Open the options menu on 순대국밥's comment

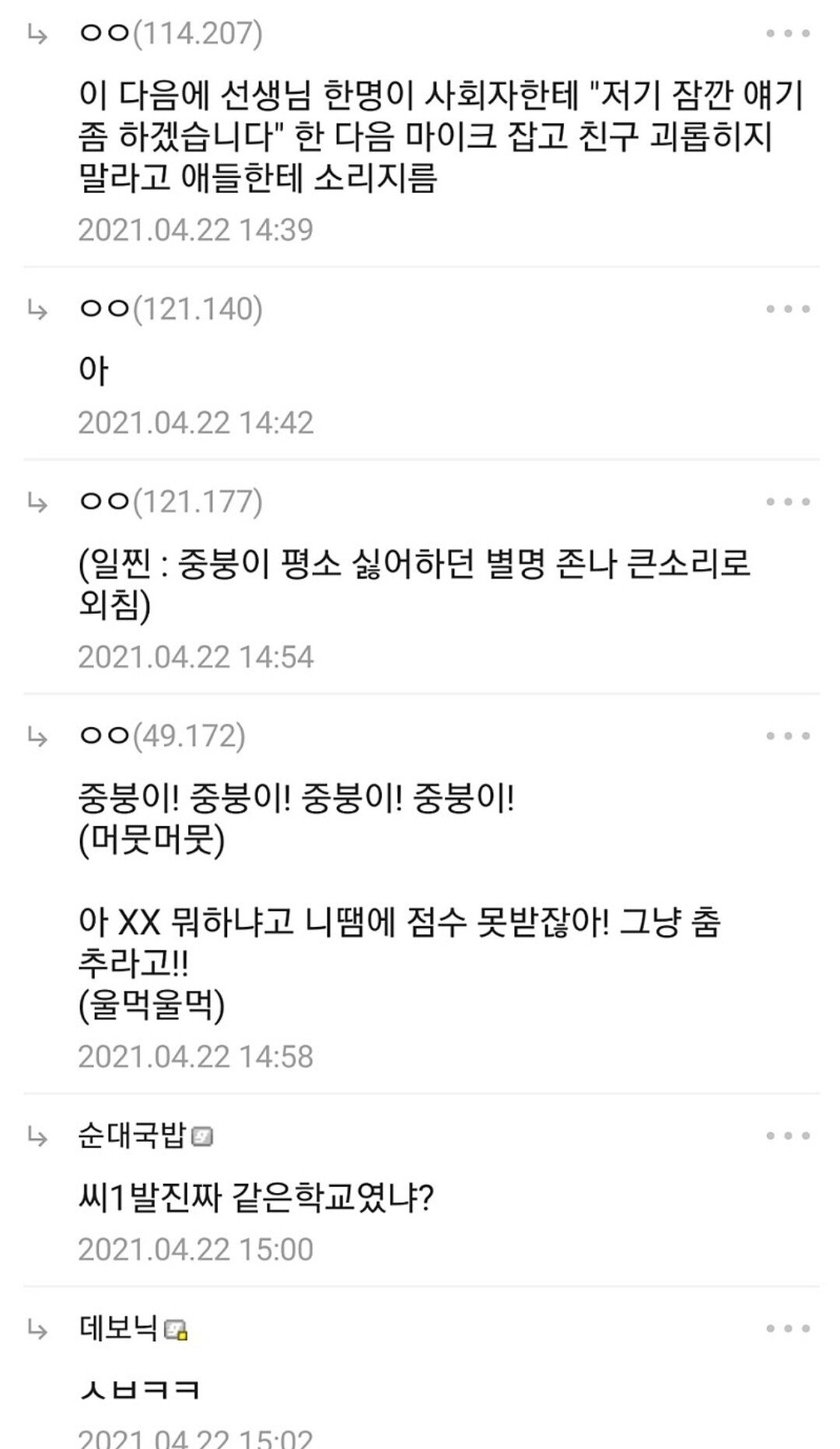coord(788,1136)
